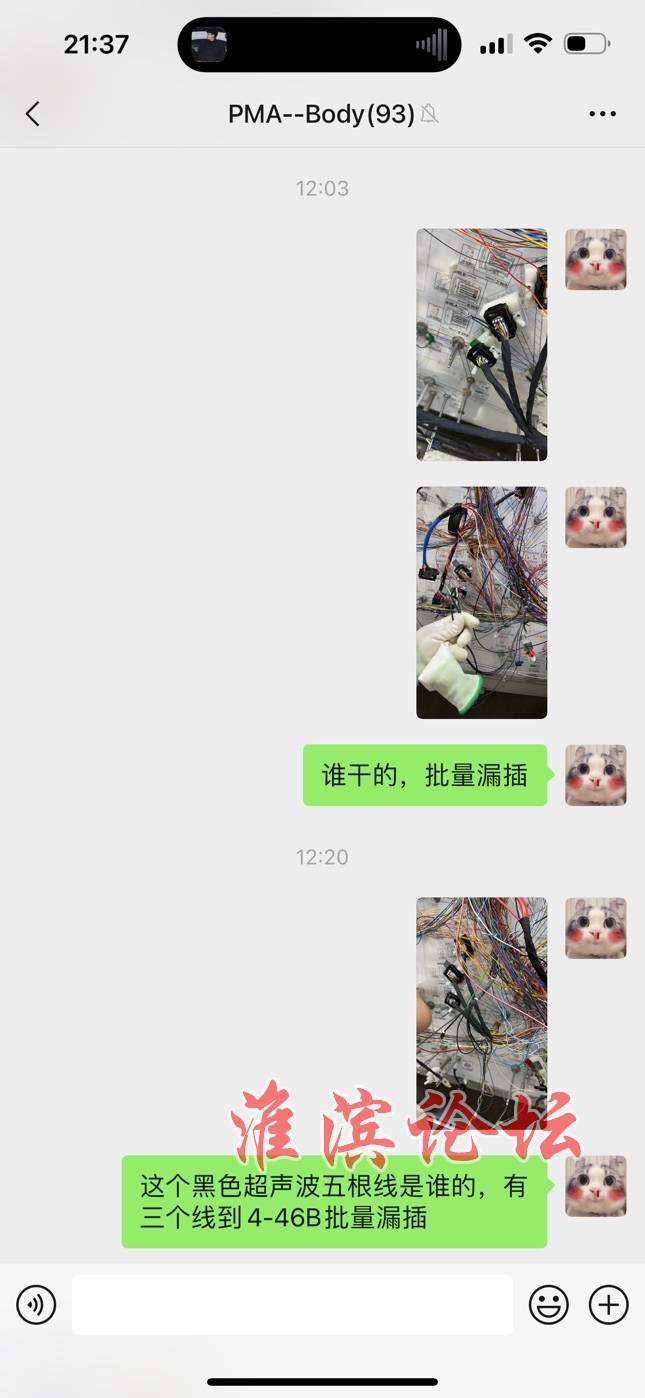The width and height of the screenshot is (645, 1398).
Task: View the photo with the white gloved hand
Action: [482, 603]
